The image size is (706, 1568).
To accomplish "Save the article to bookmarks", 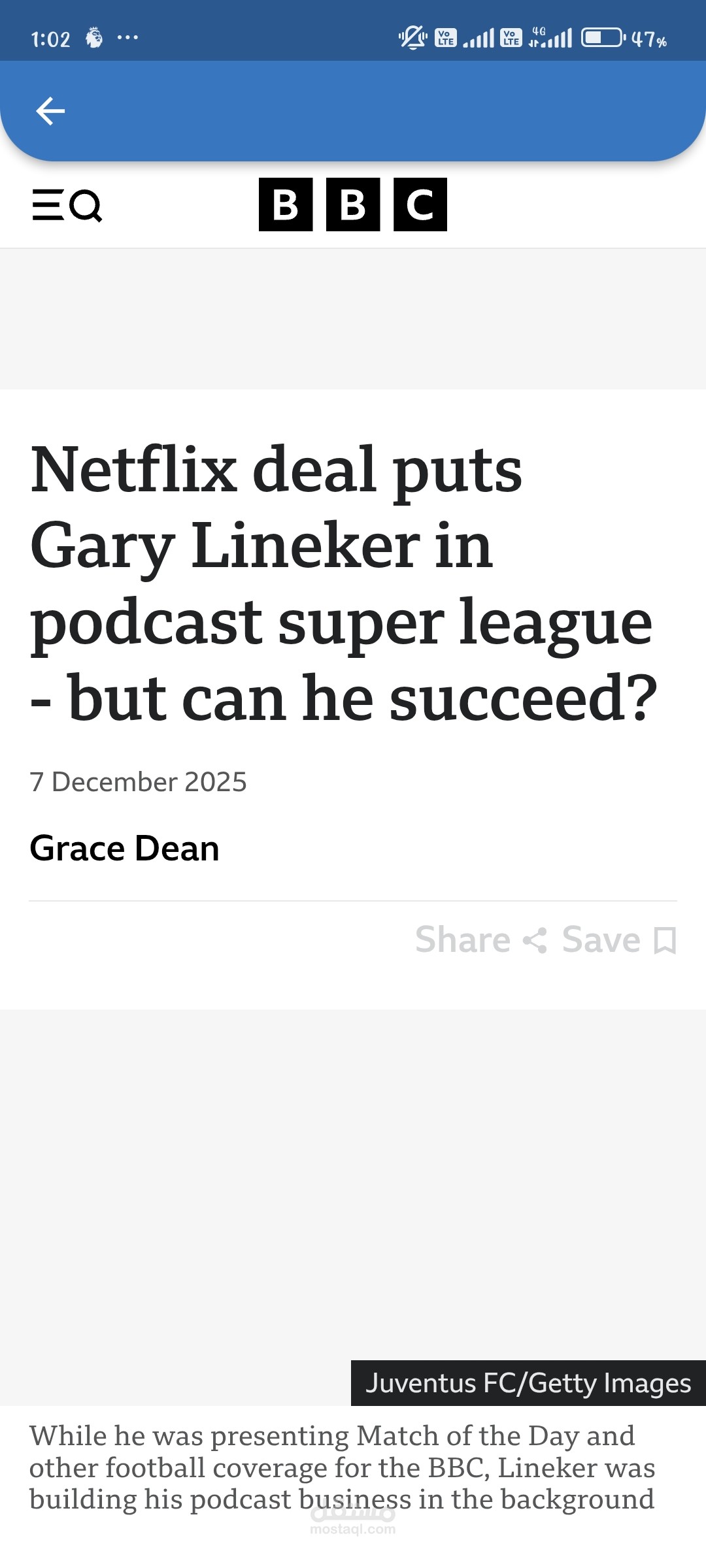I will (x=618, y=940).
